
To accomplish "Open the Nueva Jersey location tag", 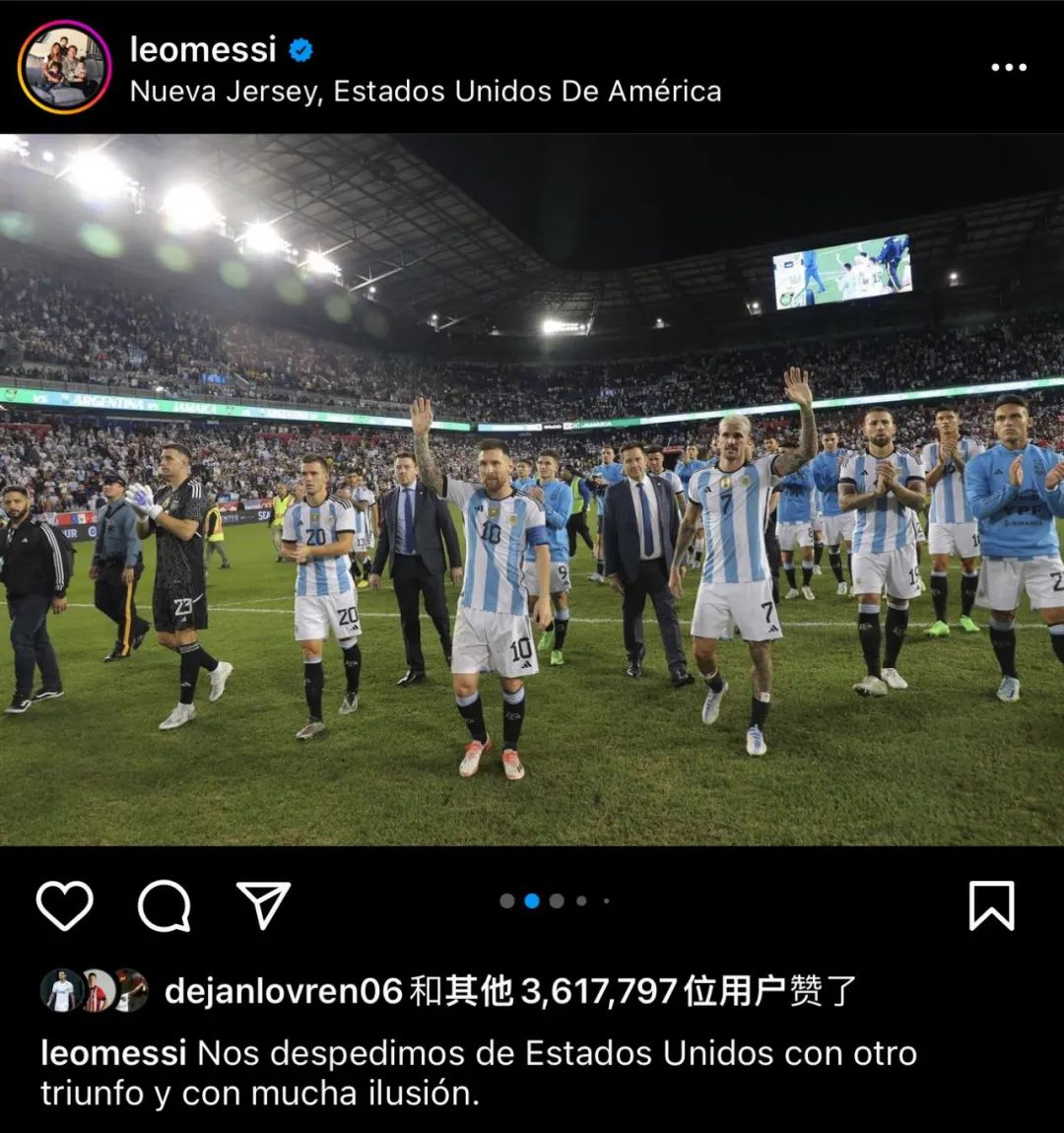I will click(425, 92).
